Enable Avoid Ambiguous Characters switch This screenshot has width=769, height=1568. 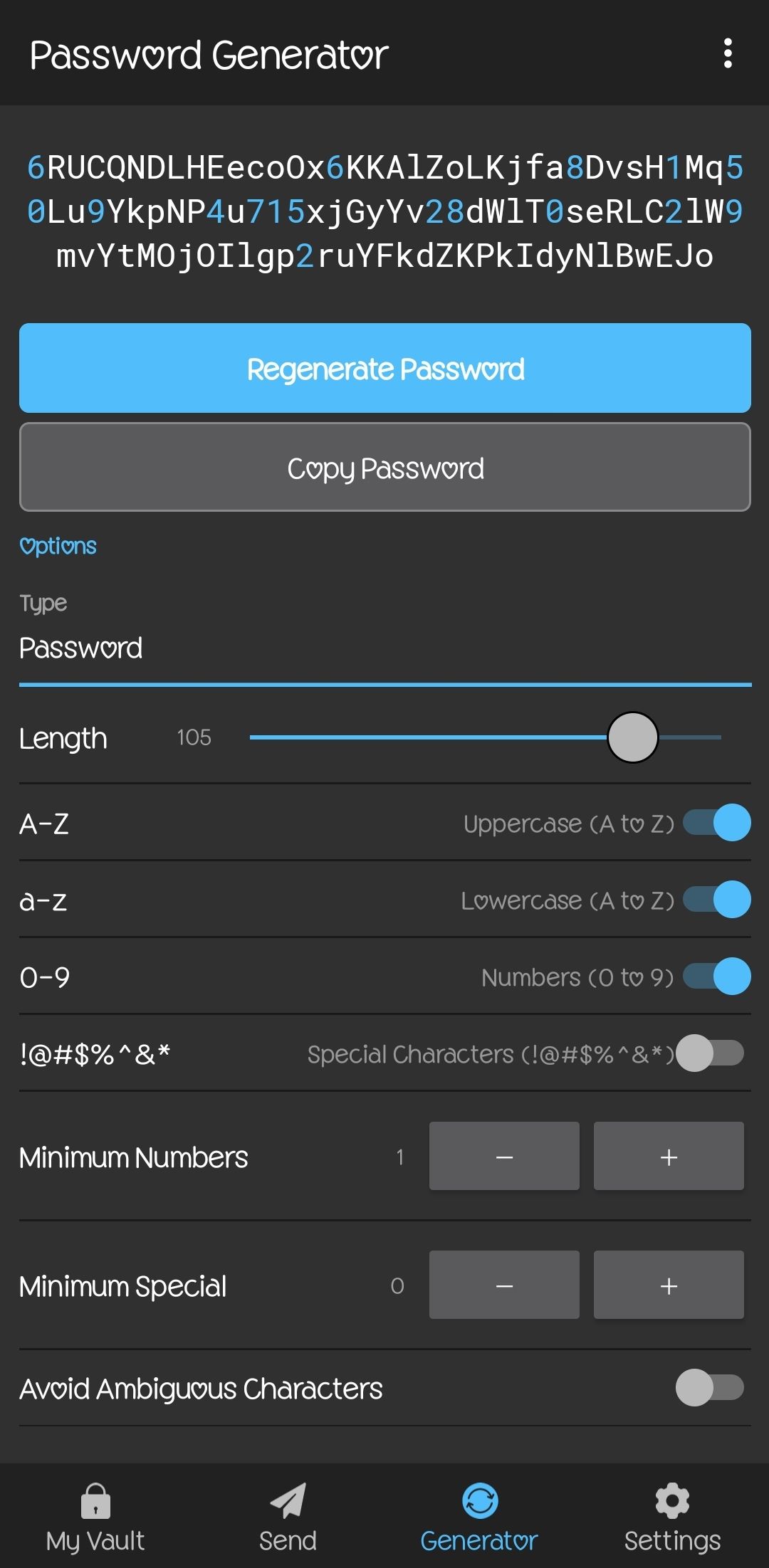(x=710, y=1387)
